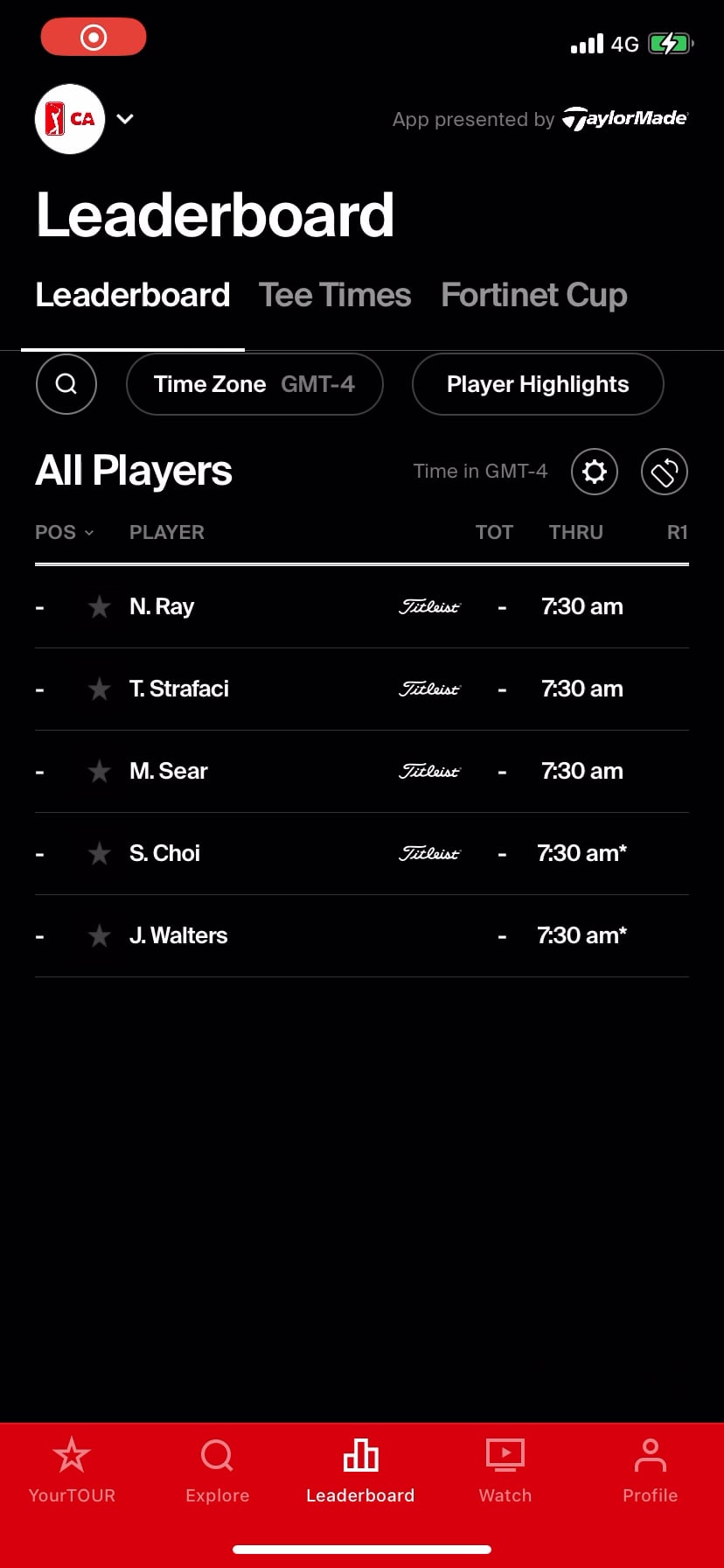Favorite S. Choi with the star

(x=100, y=854)
